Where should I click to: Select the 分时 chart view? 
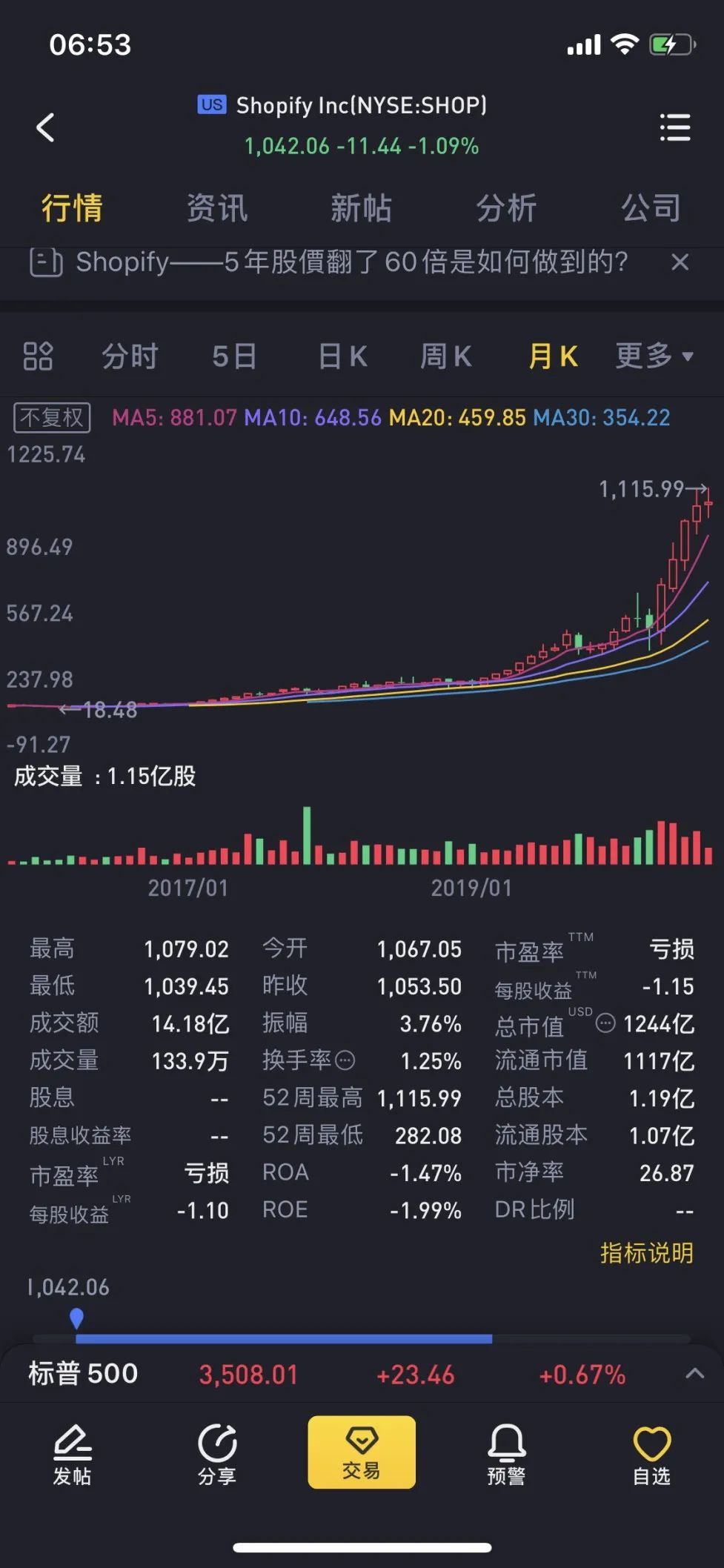click(x=130, y=356)
